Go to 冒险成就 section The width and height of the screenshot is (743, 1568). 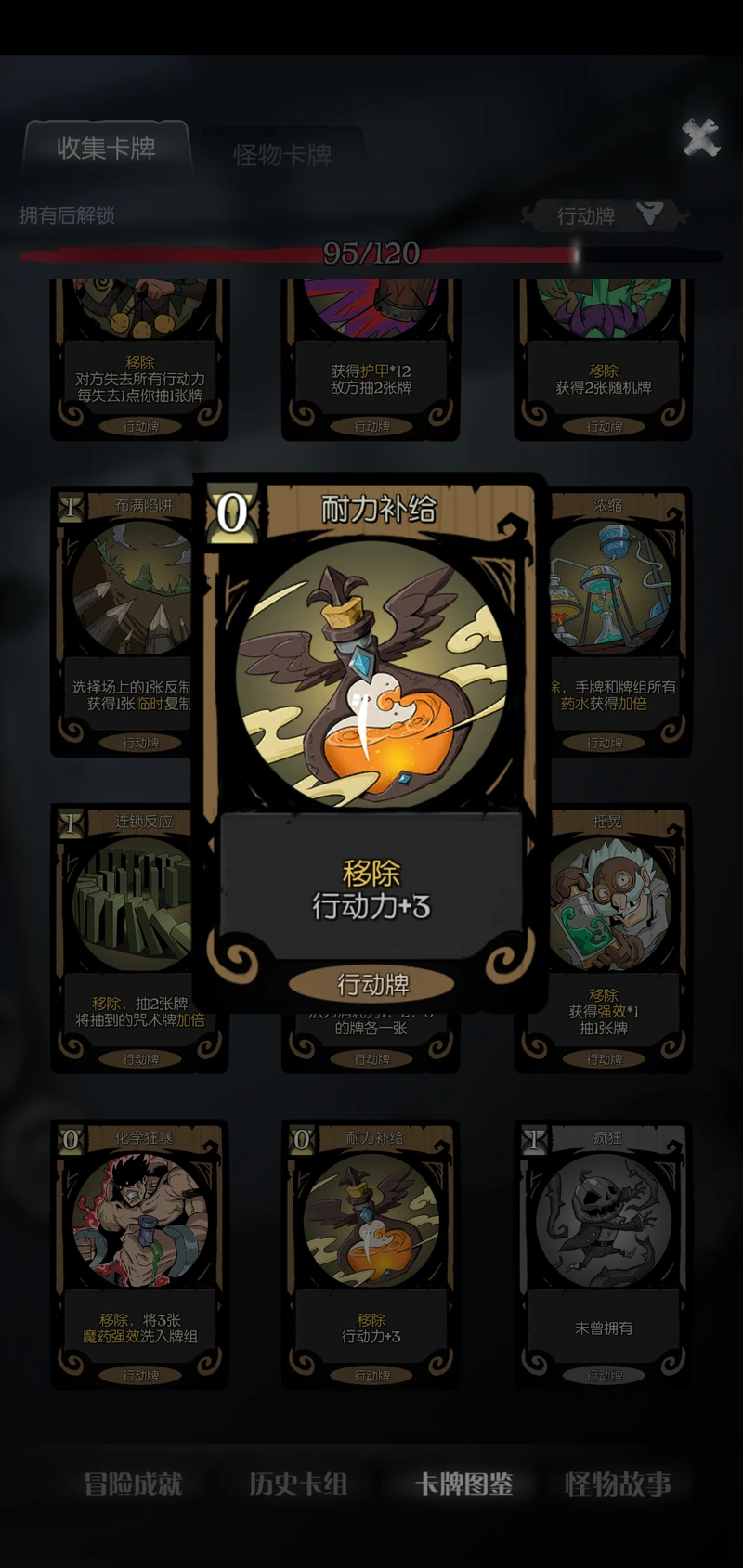(x=133, y=1484)
